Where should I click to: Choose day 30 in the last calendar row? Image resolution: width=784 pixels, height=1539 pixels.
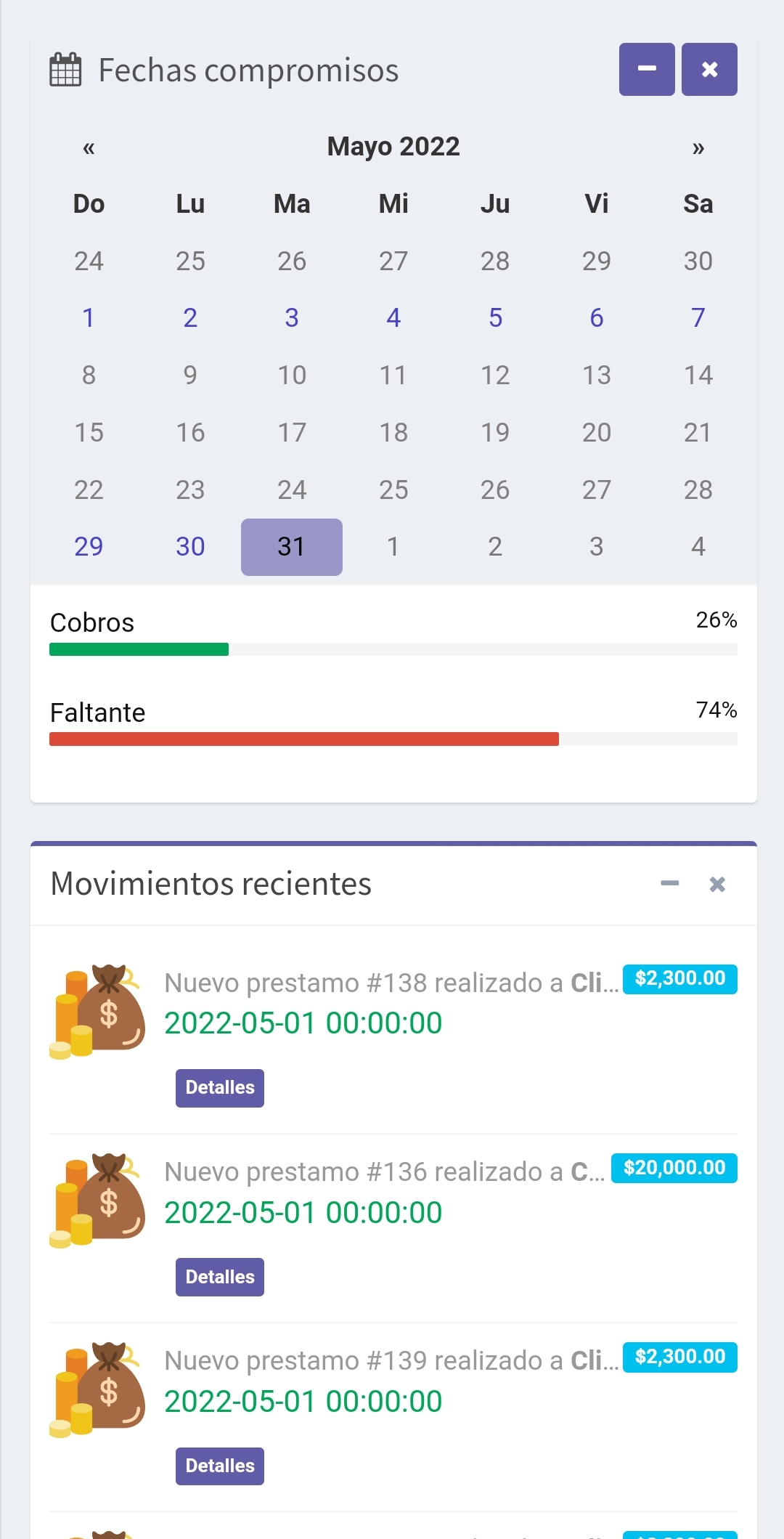(190, 546)
